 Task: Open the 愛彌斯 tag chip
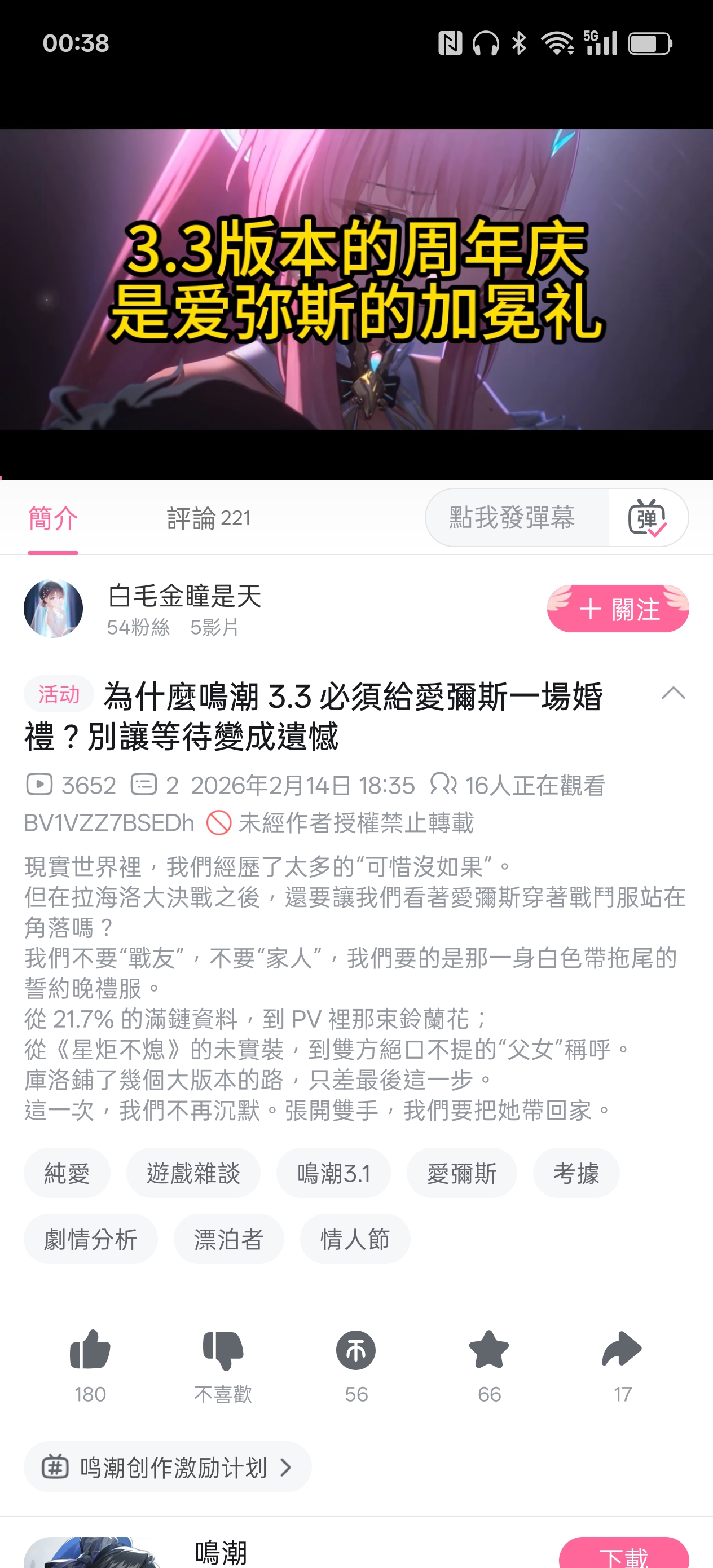click(x=461, y=1173)
